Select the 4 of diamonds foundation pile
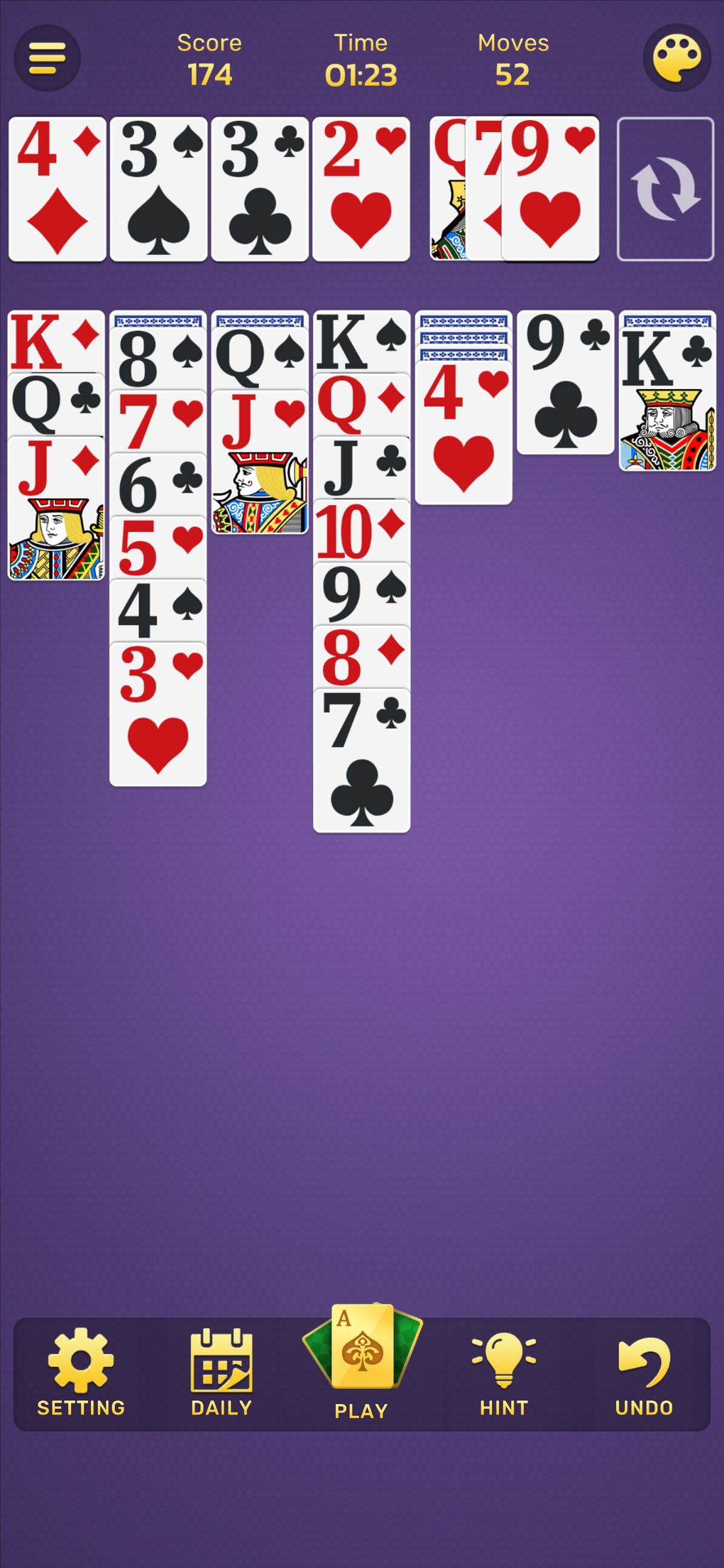Screen dimensions: 724x1568 coord(57,187)
